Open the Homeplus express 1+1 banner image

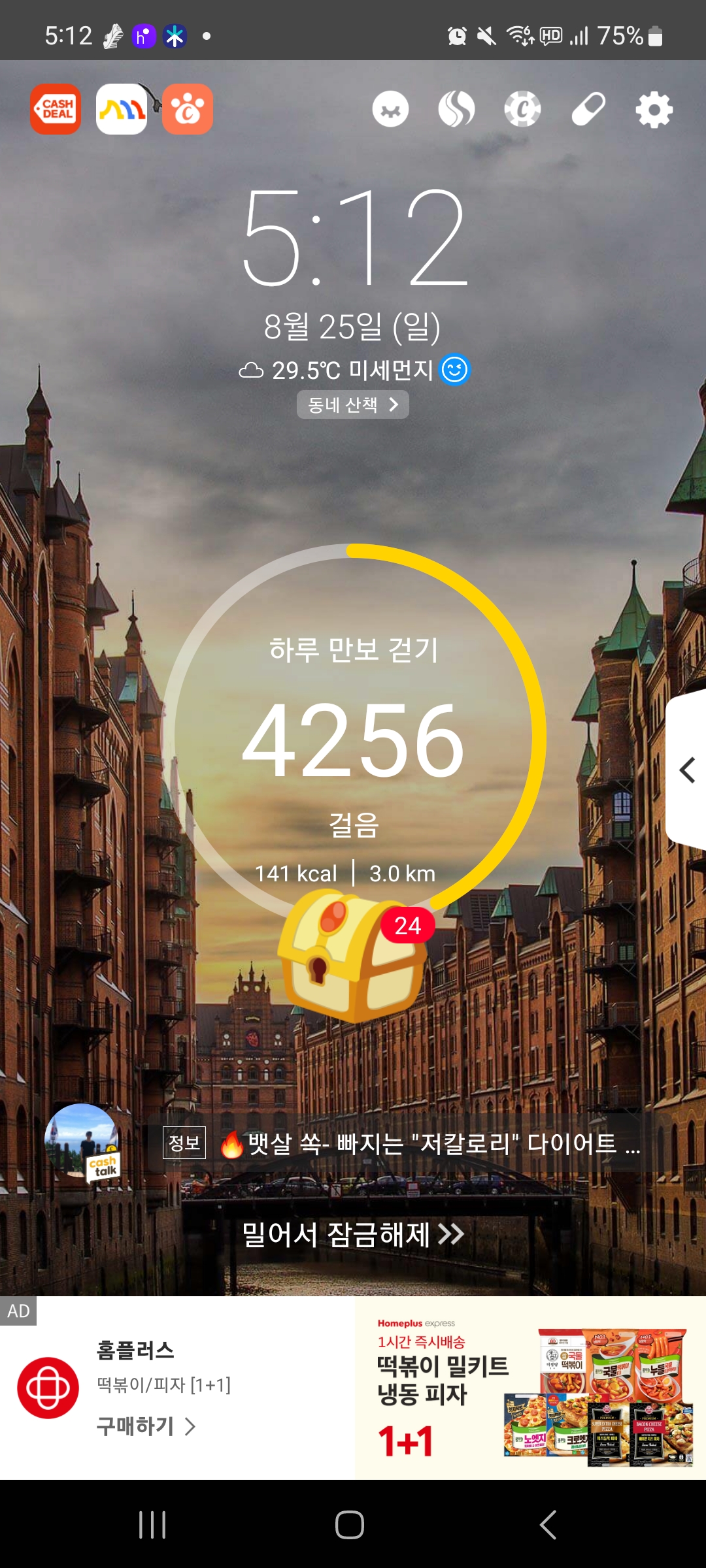click(x=530, y=1388)
